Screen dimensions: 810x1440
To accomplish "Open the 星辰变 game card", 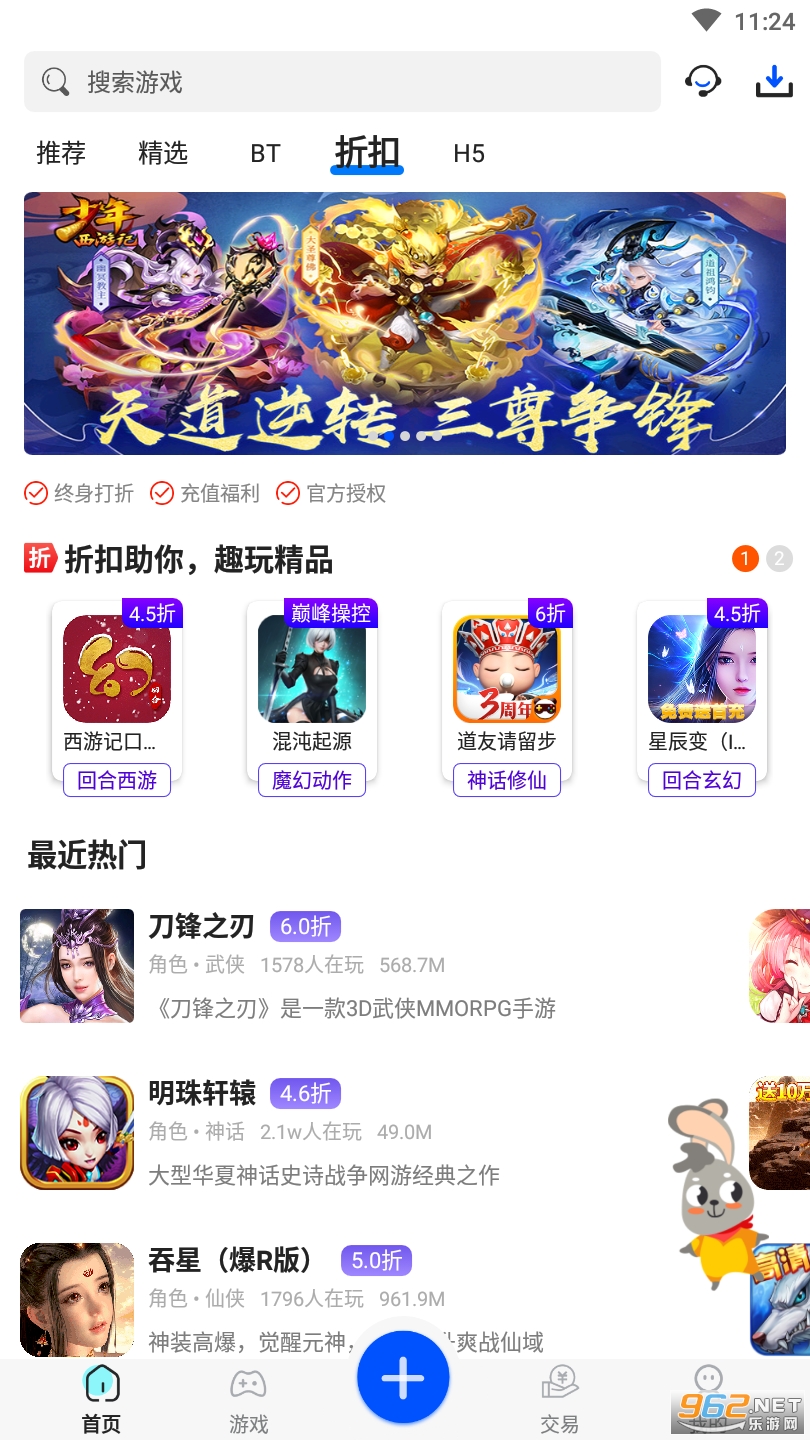I will (702, 690).
